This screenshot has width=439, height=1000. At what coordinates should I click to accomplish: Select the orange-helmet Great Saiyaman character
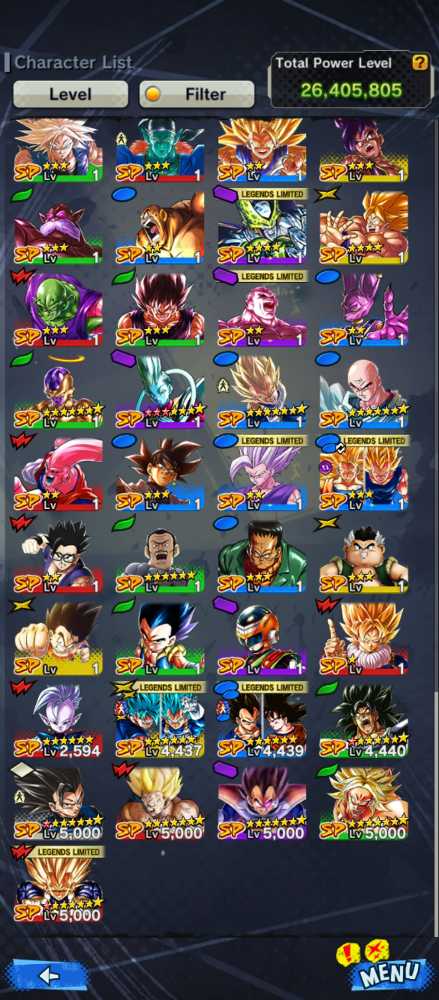coord(262,636)
